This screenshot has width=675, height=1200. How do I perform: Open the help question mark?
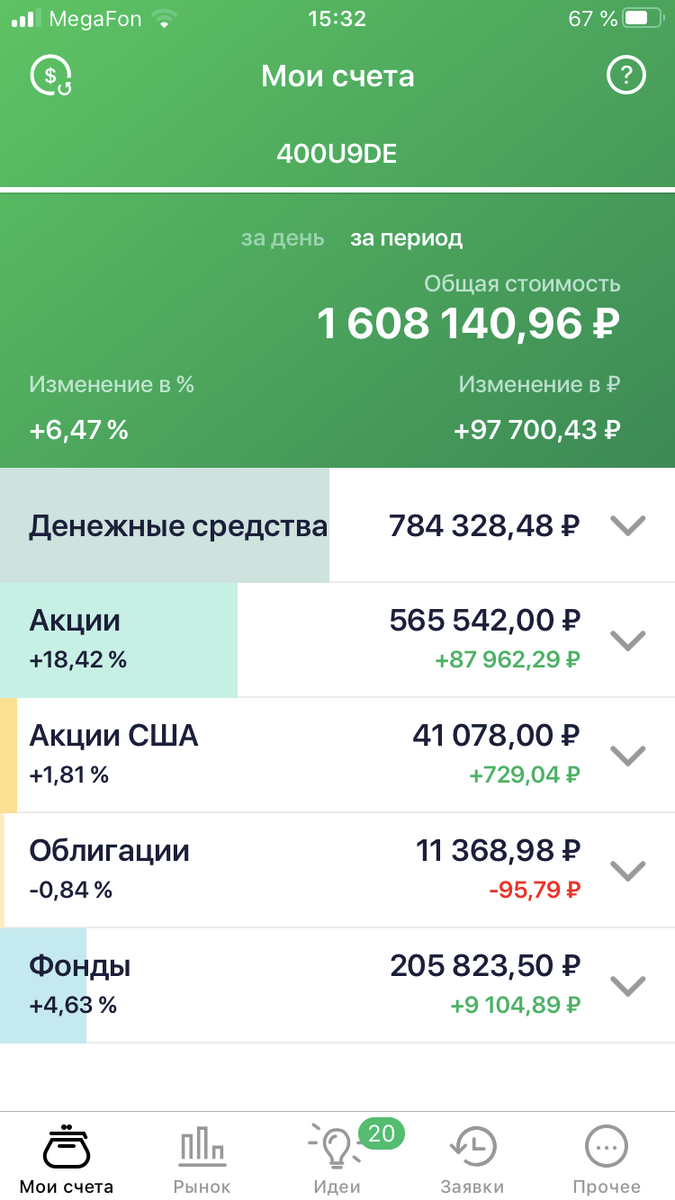626,76
